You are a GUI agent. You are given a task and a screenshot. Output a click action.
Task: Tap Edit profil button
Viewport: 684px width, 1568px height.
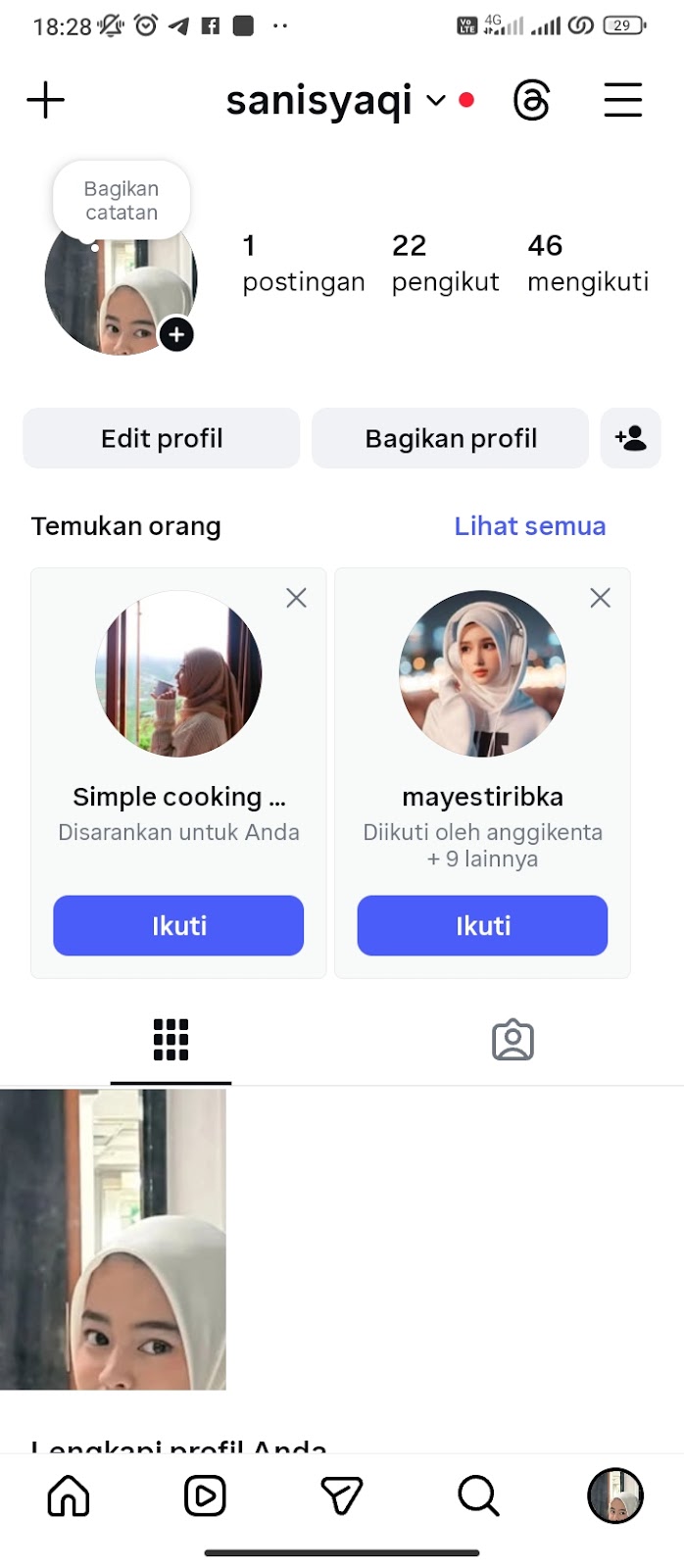pyautogui.click(x=162, y=438)
